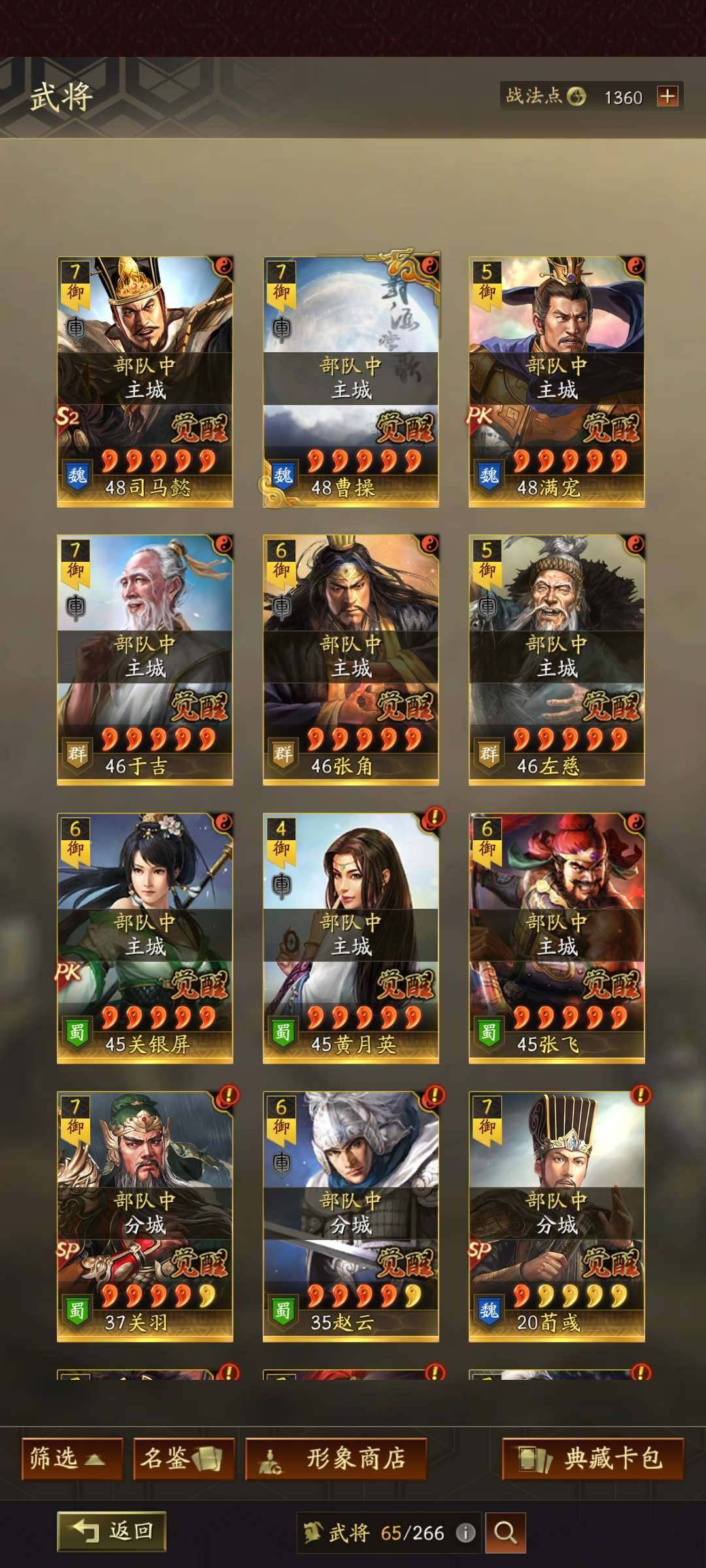Screen dimensions: 706x1568
Task: View the SP 荀彧 general card
Action: [556, 1216]
